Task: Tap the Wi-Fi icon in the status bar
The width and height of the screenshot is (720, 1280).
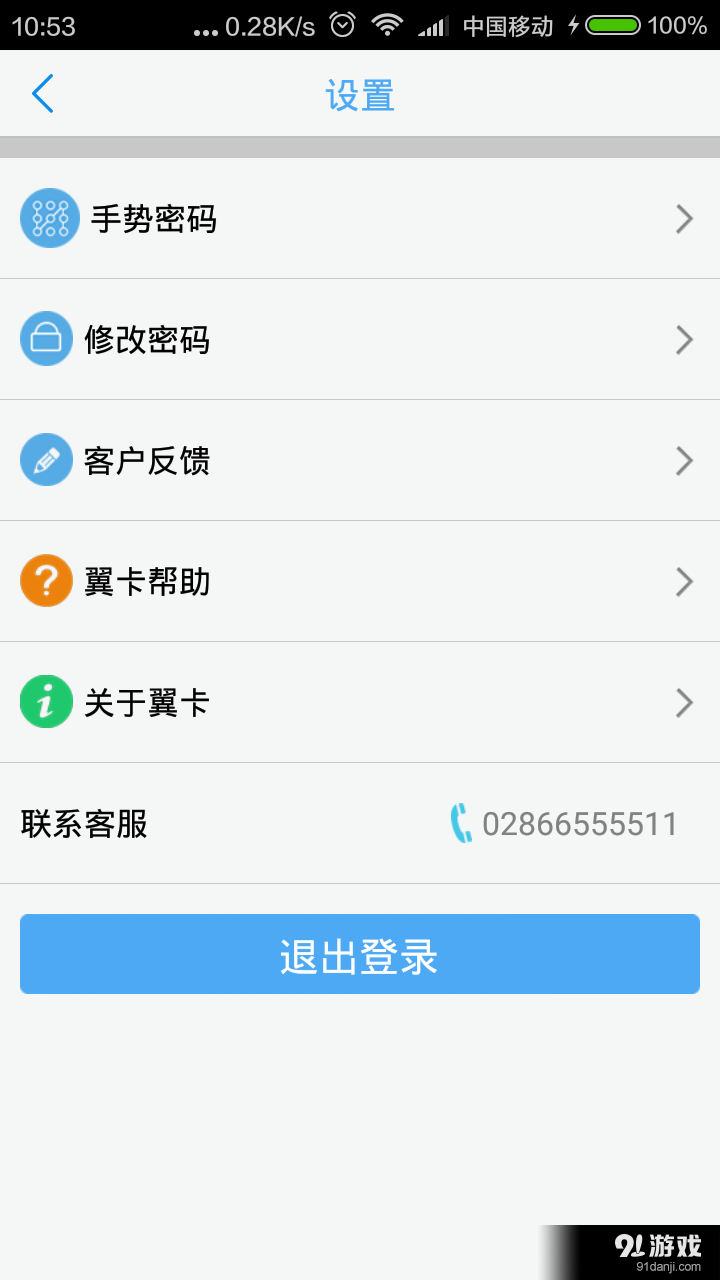Action: click(x=388, y=25)
